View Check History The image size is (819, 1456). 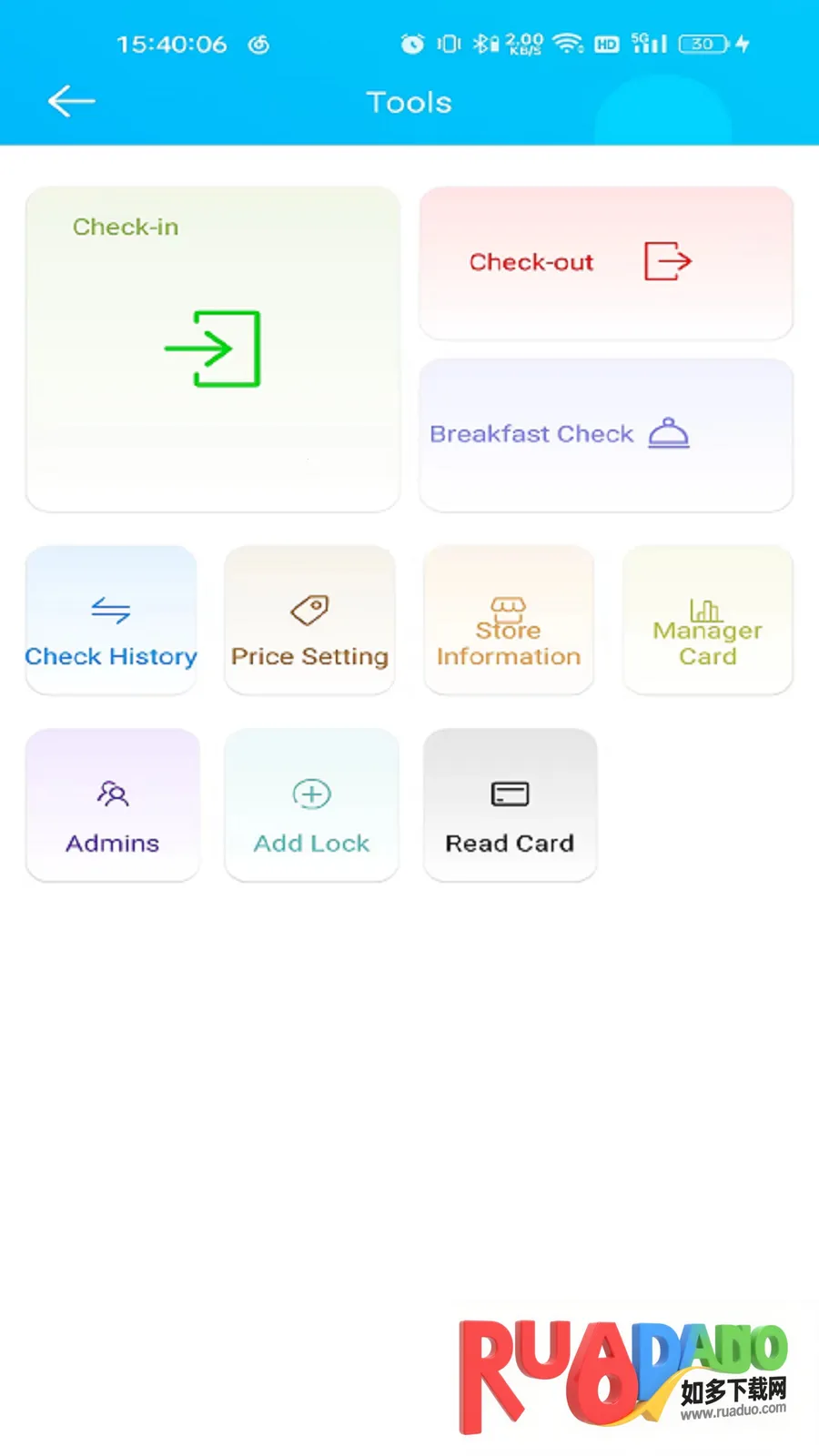[x=111, y=622]
